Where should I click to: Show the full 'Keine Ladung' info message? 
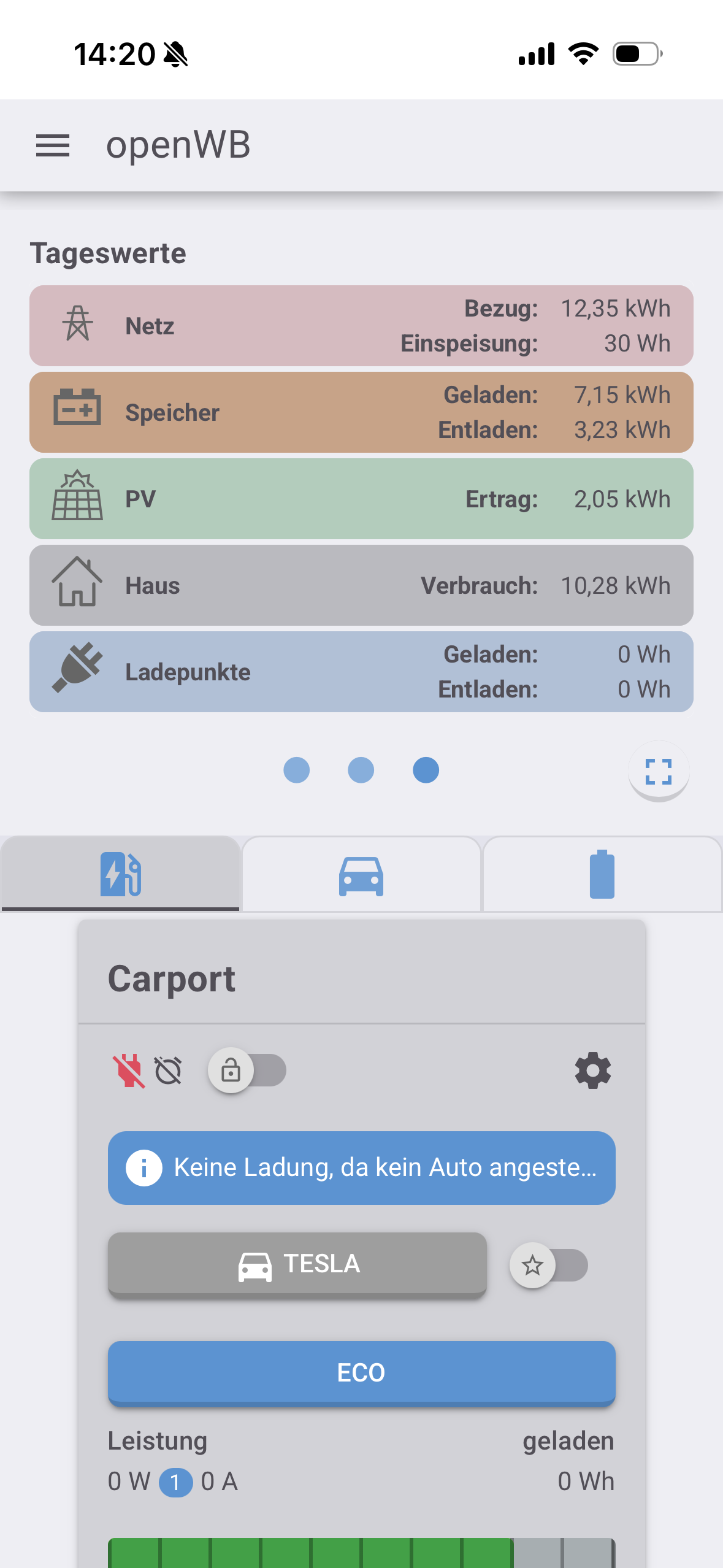point(361,1167)
